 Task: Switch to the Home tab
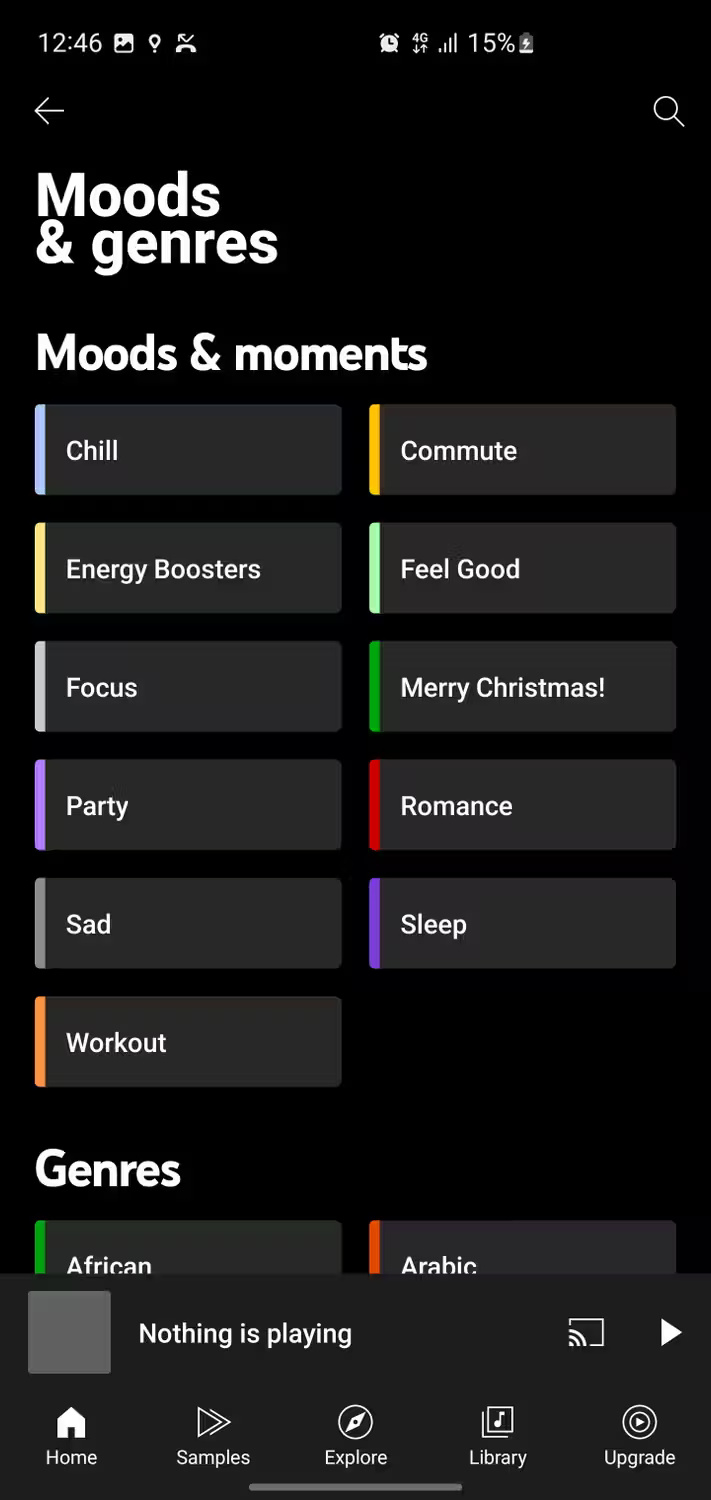click(x=71, y=1436)
